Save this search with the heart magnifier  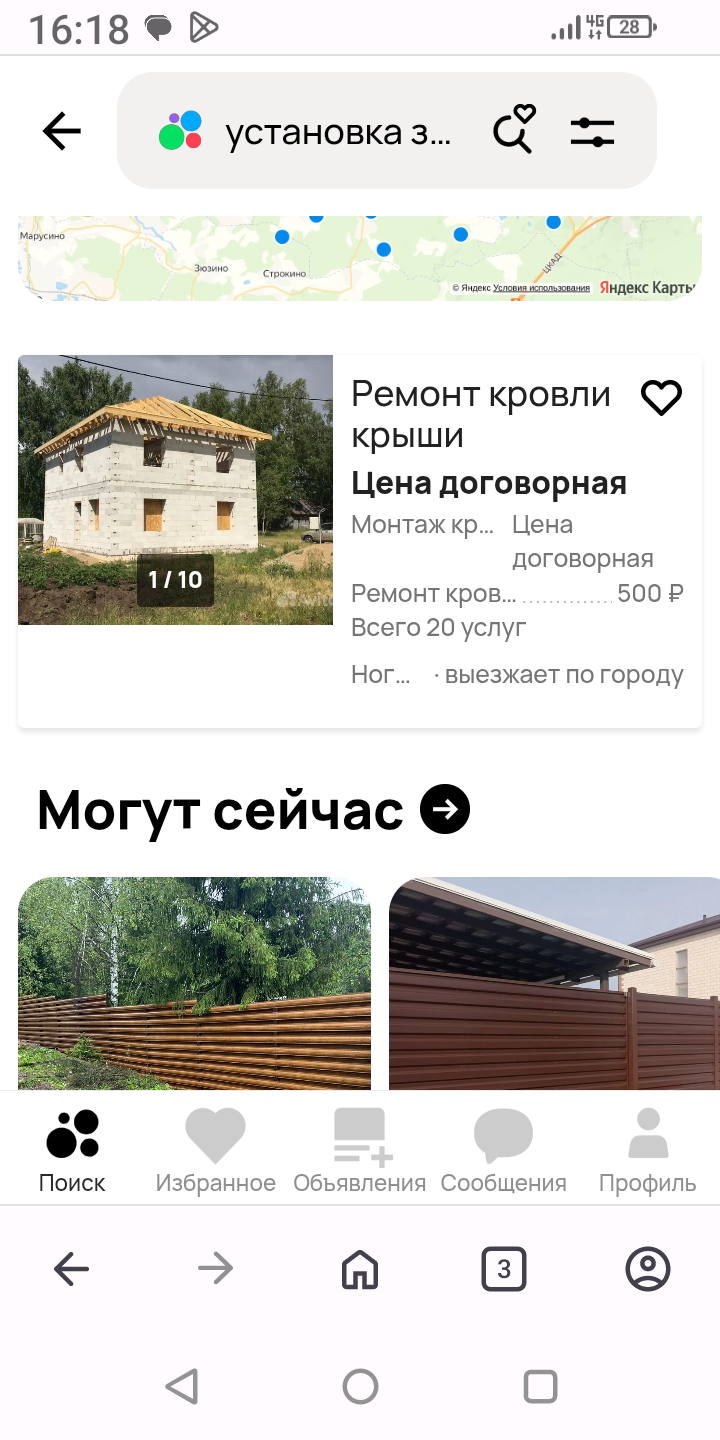click(x=514, y=130)
